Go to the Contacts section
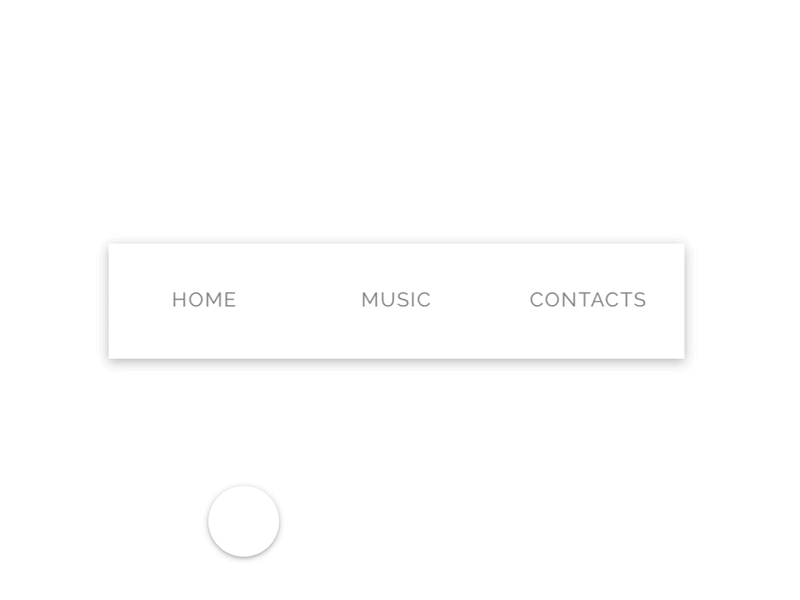This screenshot has width=800, height=600. click(x=588, y=300)
